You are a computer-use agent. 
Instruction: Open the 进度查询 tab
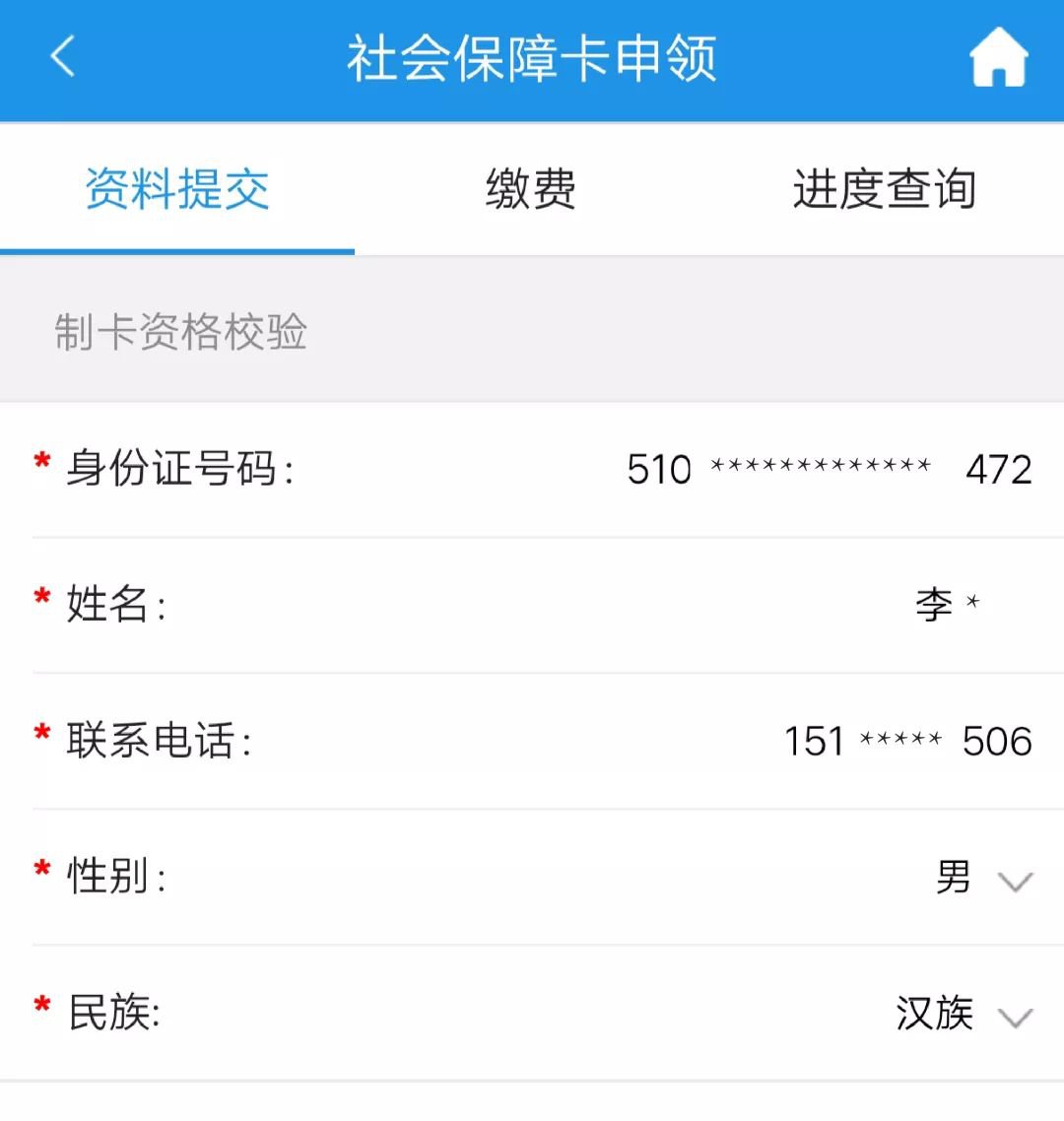(x=884, y=189)
